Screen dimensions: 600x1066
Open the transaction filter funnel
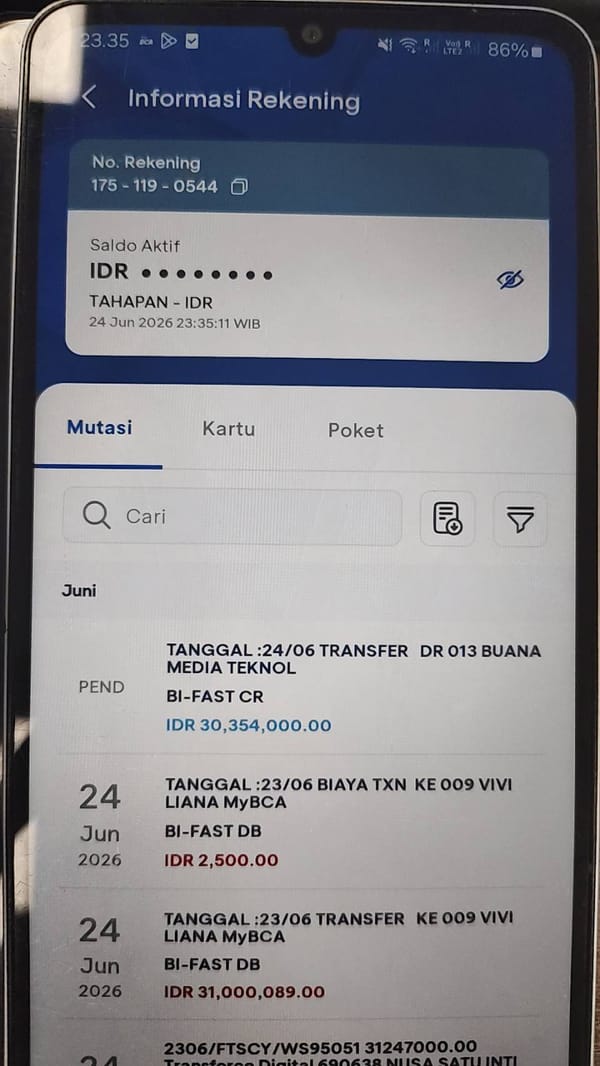click(520, 520)
